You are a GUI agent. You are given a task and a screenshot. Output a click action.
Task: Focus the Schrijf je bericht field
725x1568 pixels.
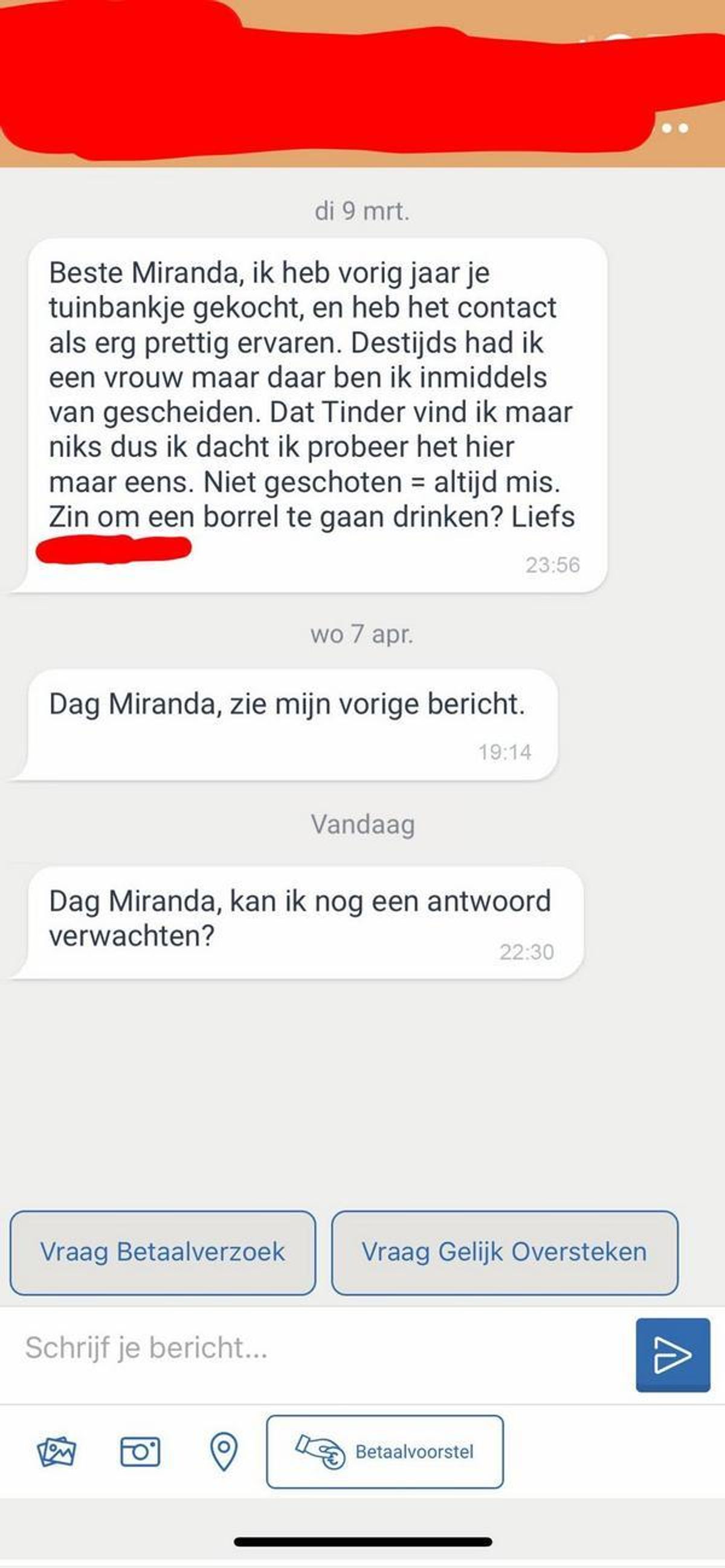click(x=317, y=1348)
